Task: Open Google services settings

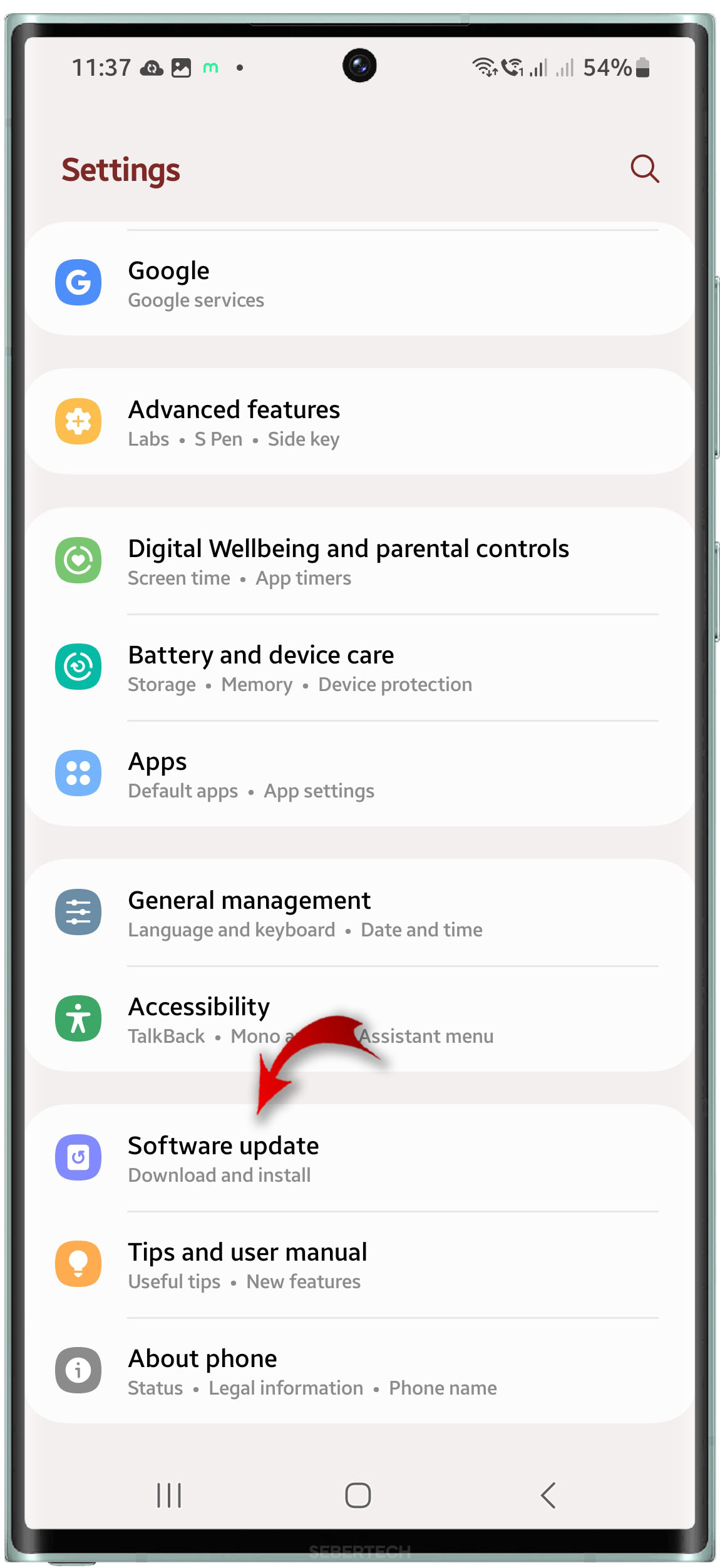Action: point(360,284)
